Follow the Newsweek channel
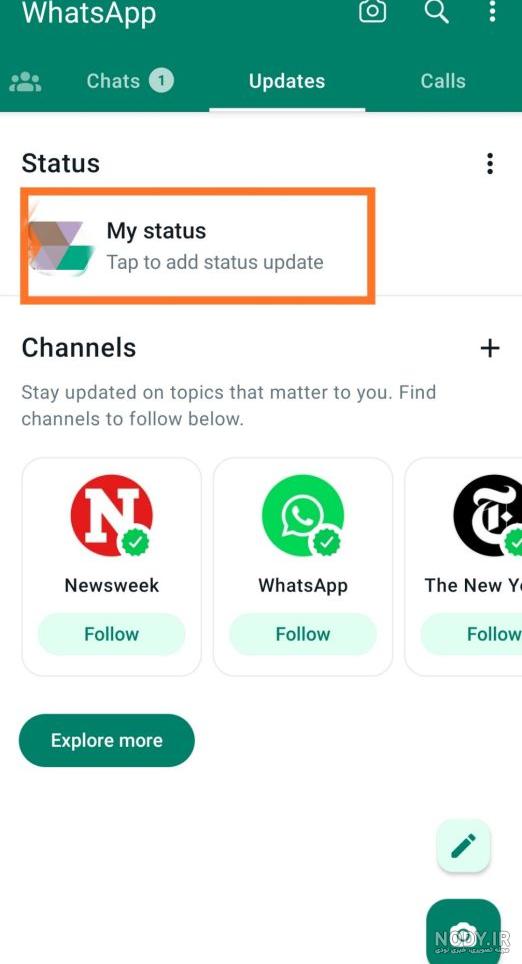This screenshot has width=522, height=964. 111,634
